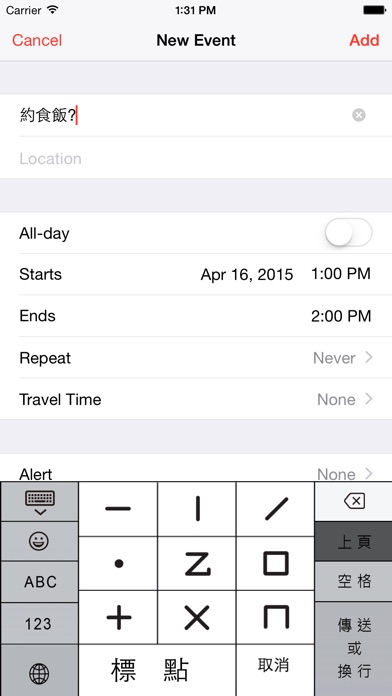The height and width of the screenshot is (696, 392).
Task: Open the Alert setting
Action: [x=196, y=468]
